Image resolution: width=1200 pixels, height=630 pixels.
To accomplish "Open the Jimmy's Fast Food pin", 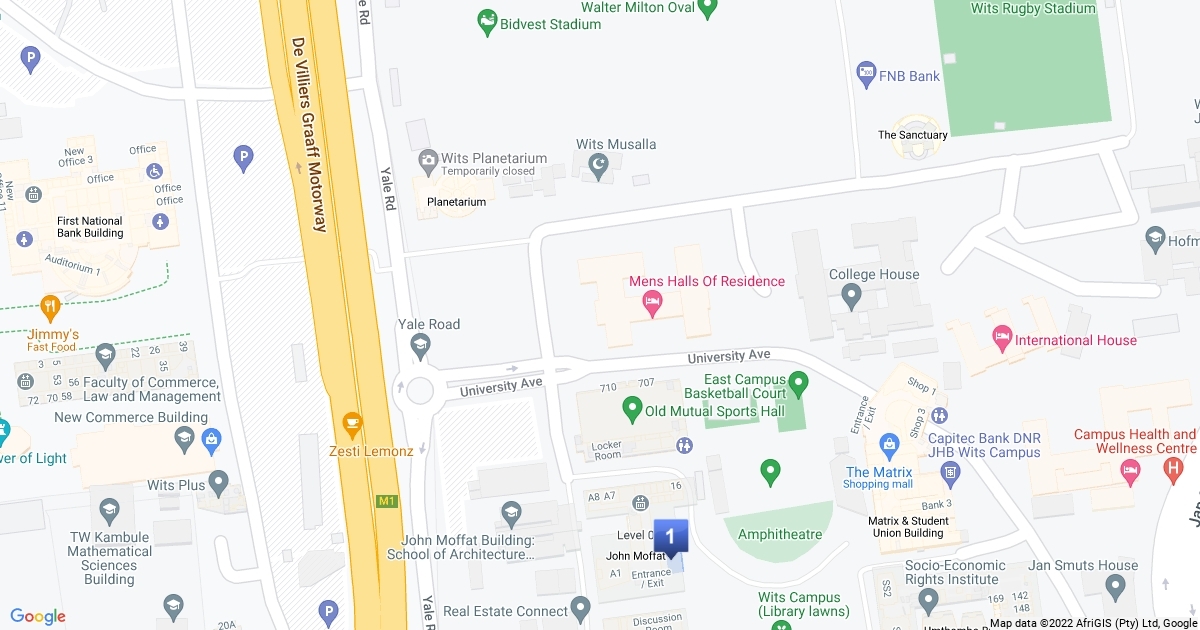I will pos(49,306).
